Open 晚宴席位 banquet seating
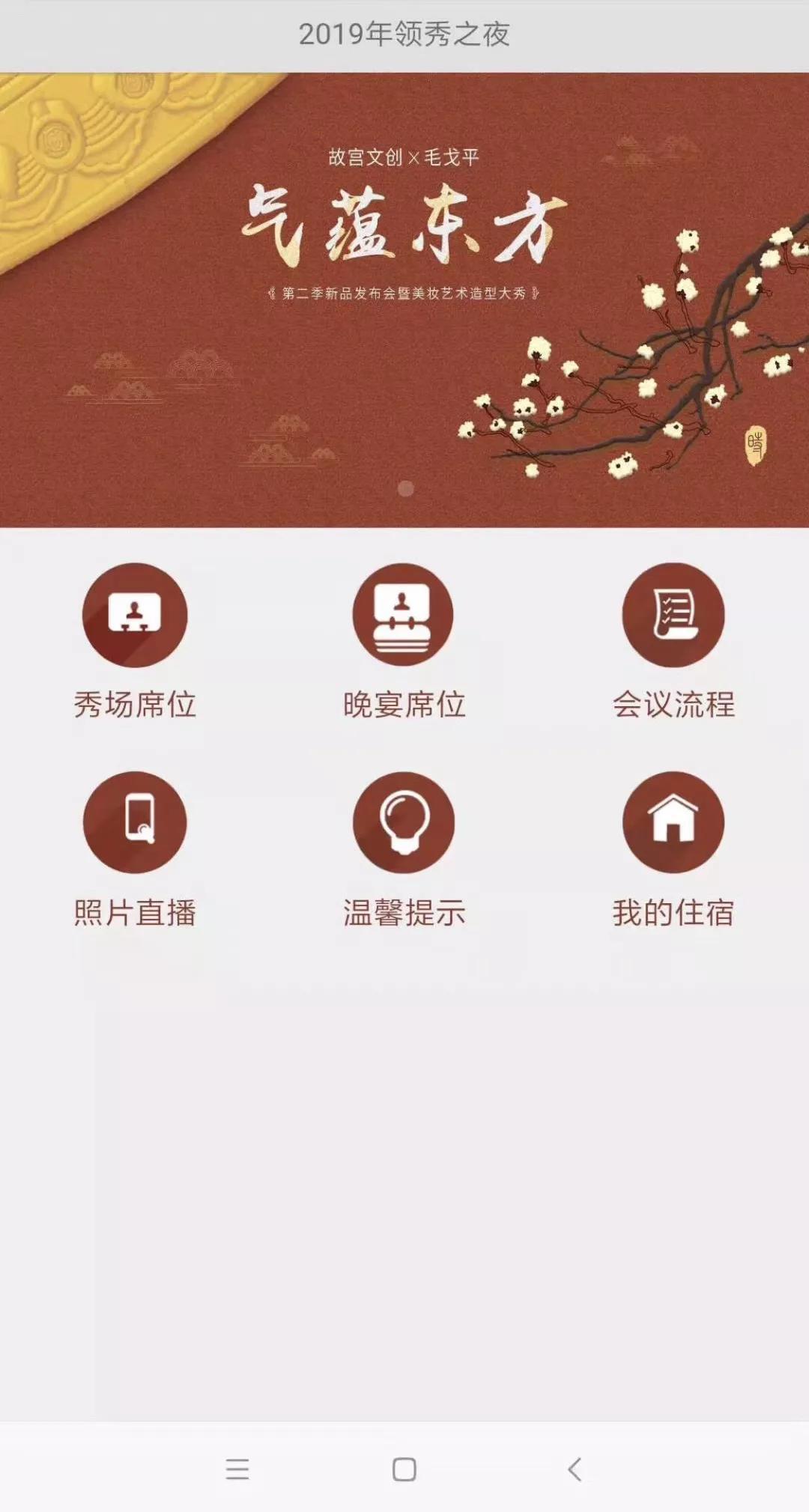This screenshot has width=809, height=1512. [404, 616]
